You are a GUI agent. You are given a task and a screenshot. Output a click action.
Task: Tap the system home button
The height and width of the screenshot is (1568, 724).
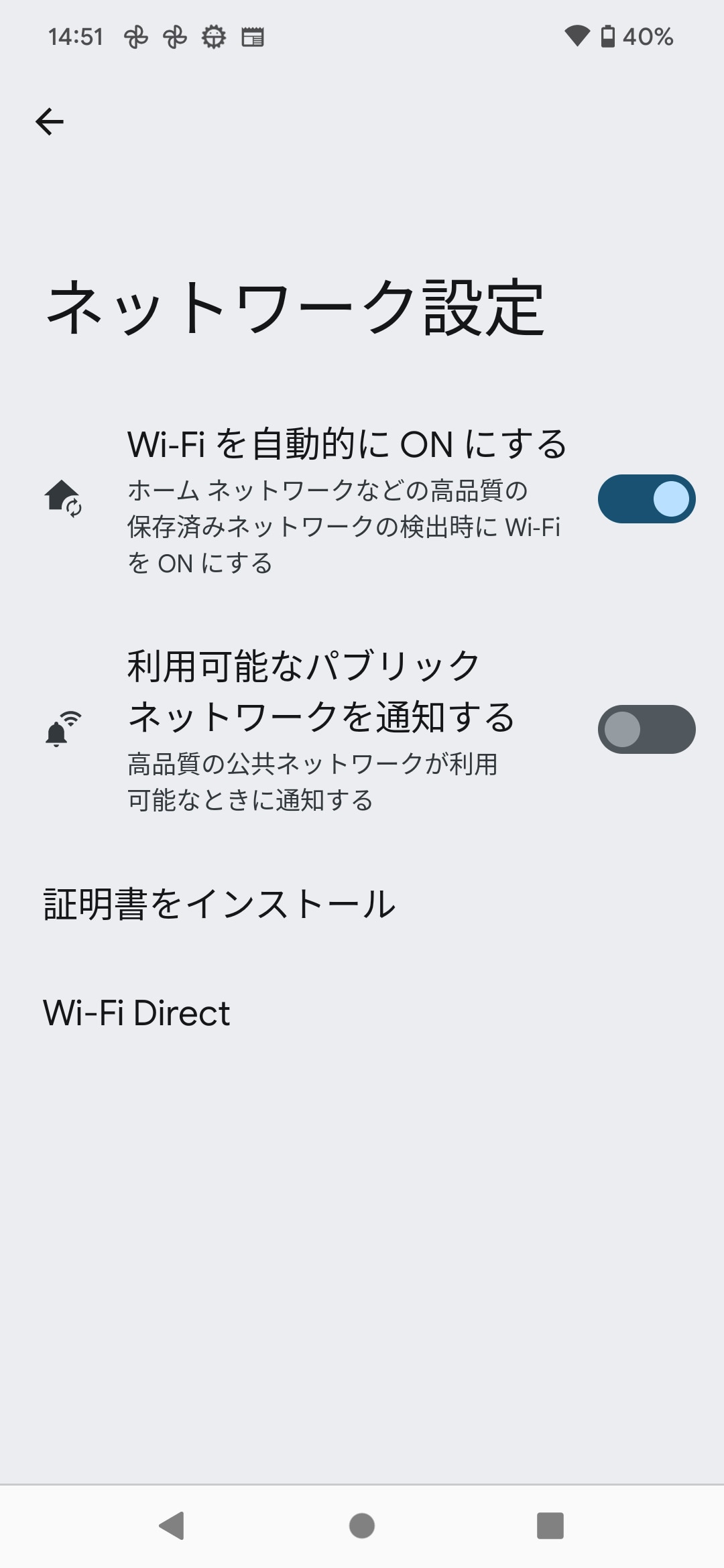pos(362,1526)
